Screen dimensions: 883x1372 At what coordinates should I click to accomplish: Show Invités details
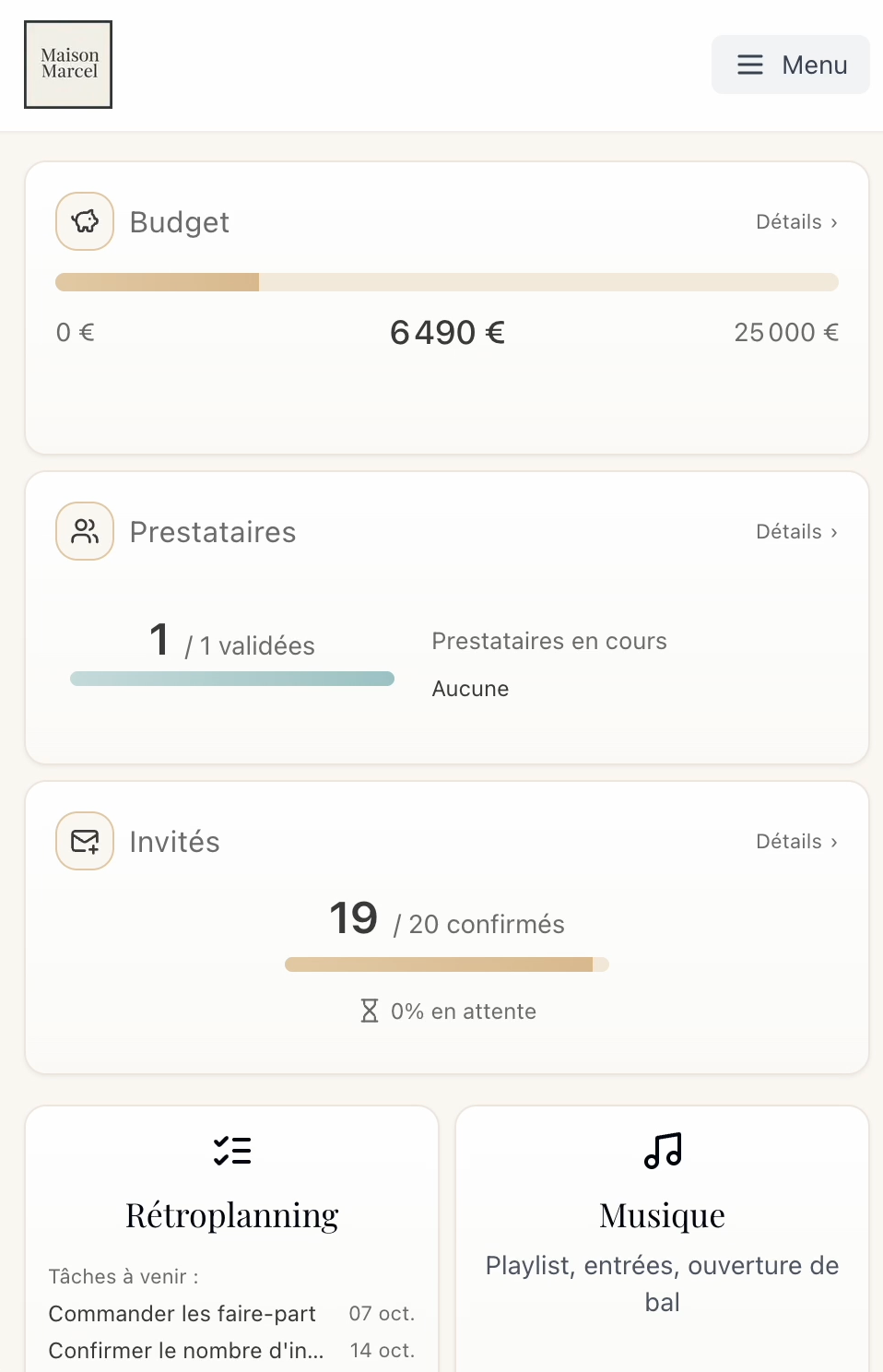tap(795, 842)
